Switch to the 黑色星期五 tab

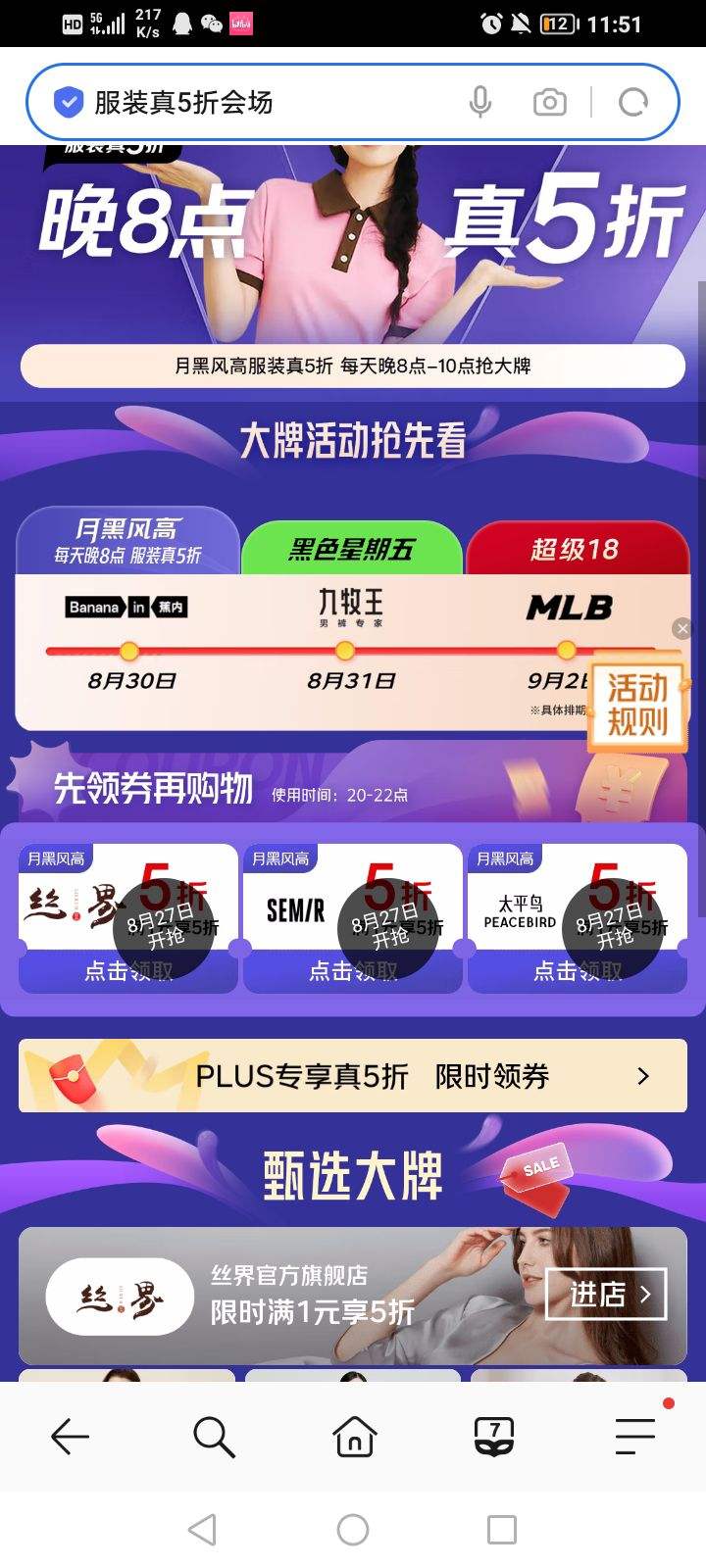coord(352,548)
